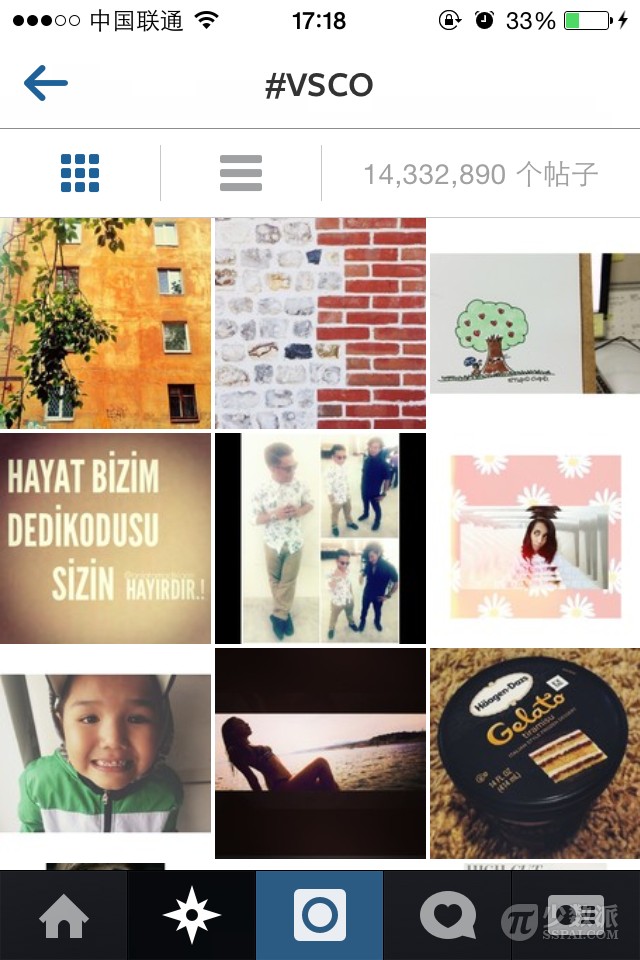
Task: Open the tree drawing post
Action: 535,323
